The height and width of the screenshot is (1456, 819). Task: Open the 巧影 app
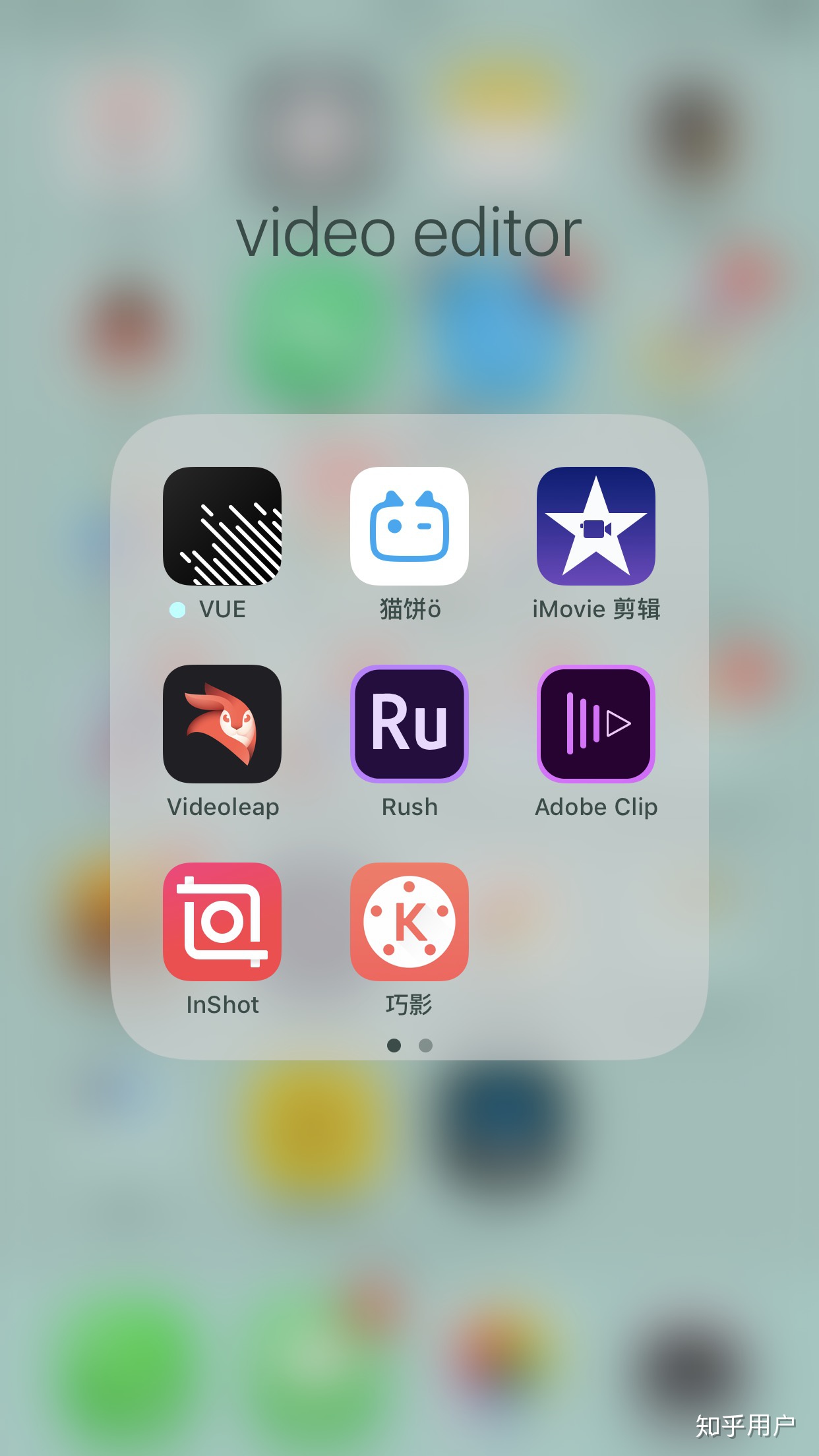tap(409, 921)
